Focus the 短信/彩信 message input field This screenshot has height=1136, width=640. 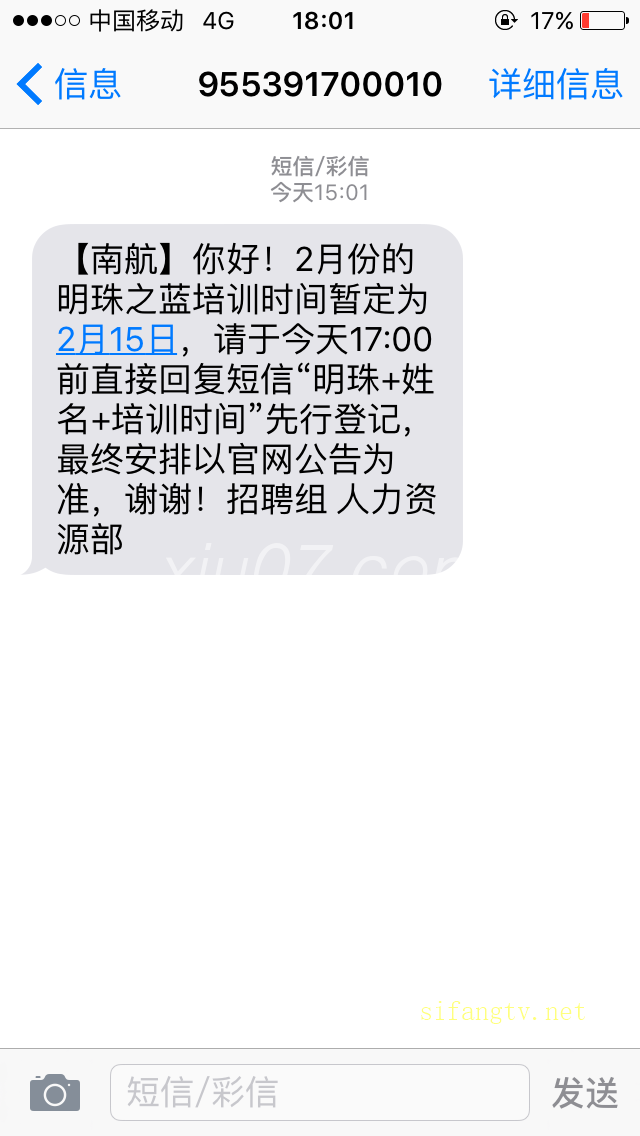[320, 1092]
